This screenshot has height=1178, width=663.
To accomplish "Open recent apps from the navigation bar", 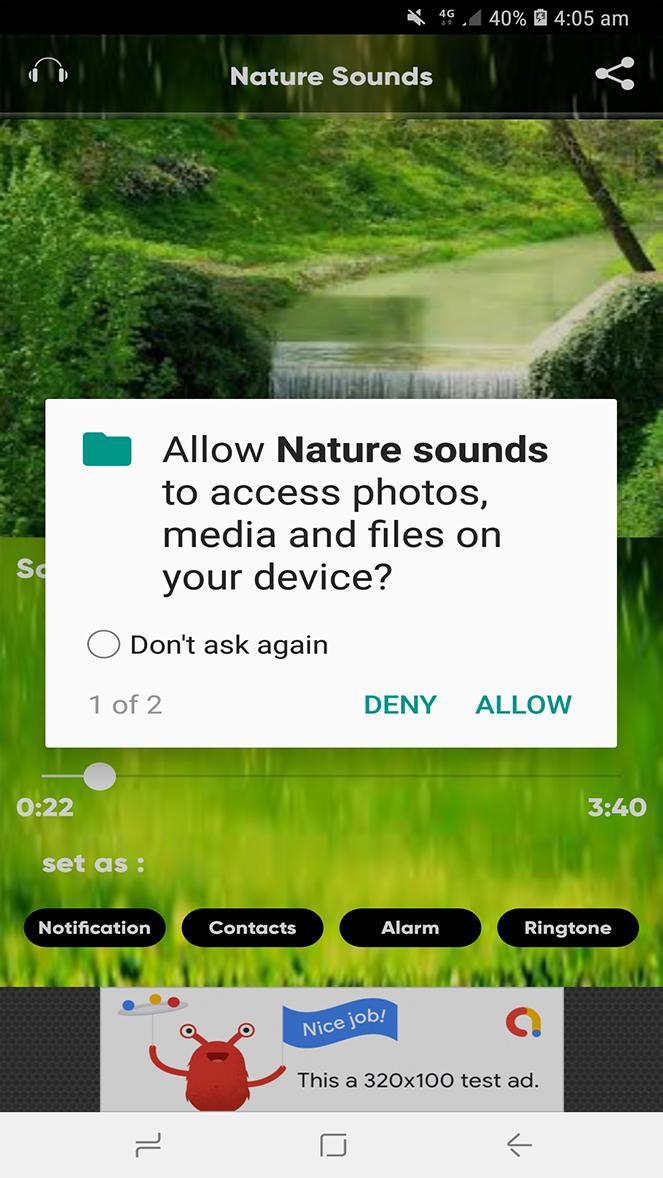I will (148, 1145).
